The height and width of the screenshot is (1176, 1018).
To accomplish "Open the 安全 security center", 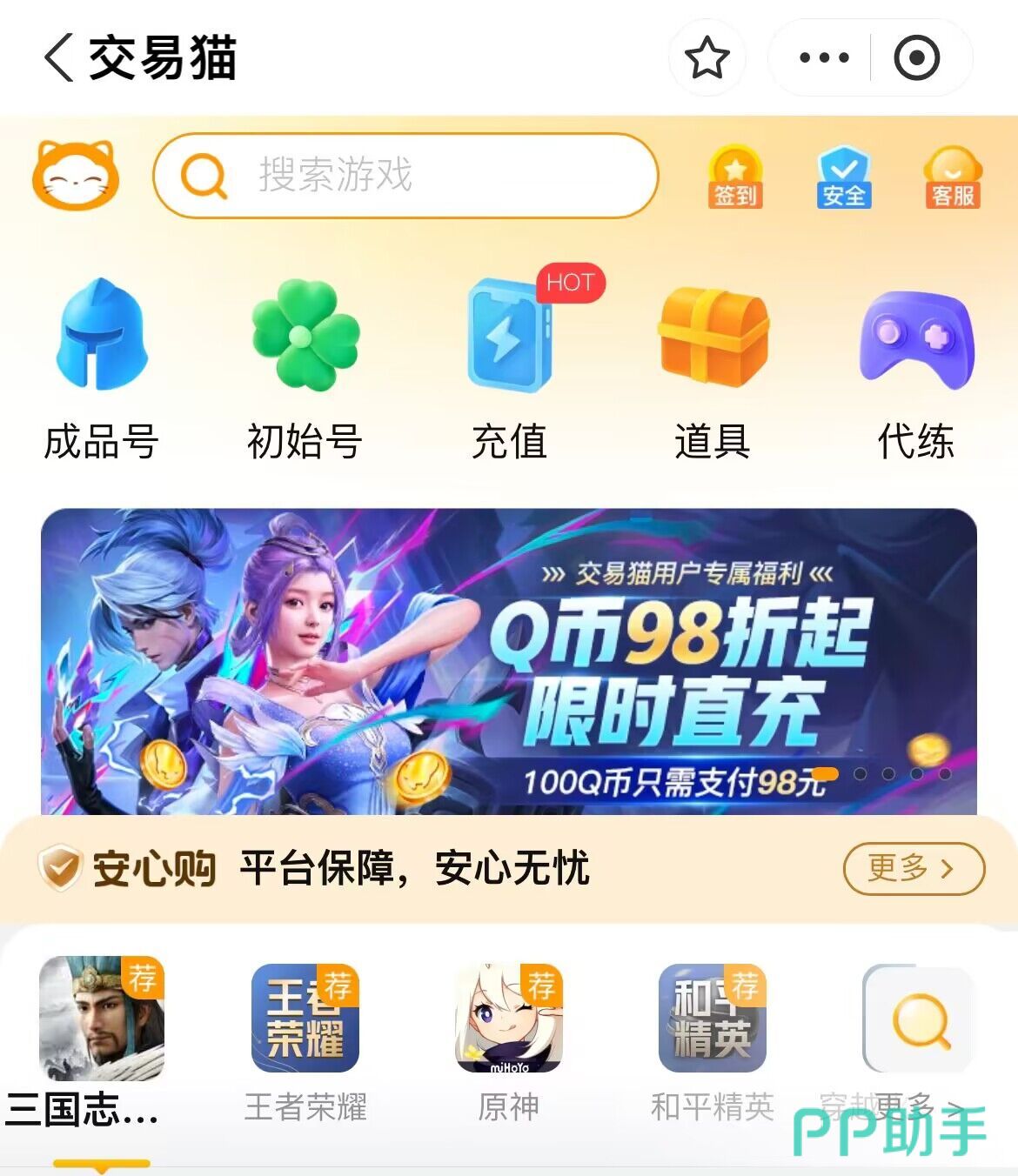I will coord(842,177).
